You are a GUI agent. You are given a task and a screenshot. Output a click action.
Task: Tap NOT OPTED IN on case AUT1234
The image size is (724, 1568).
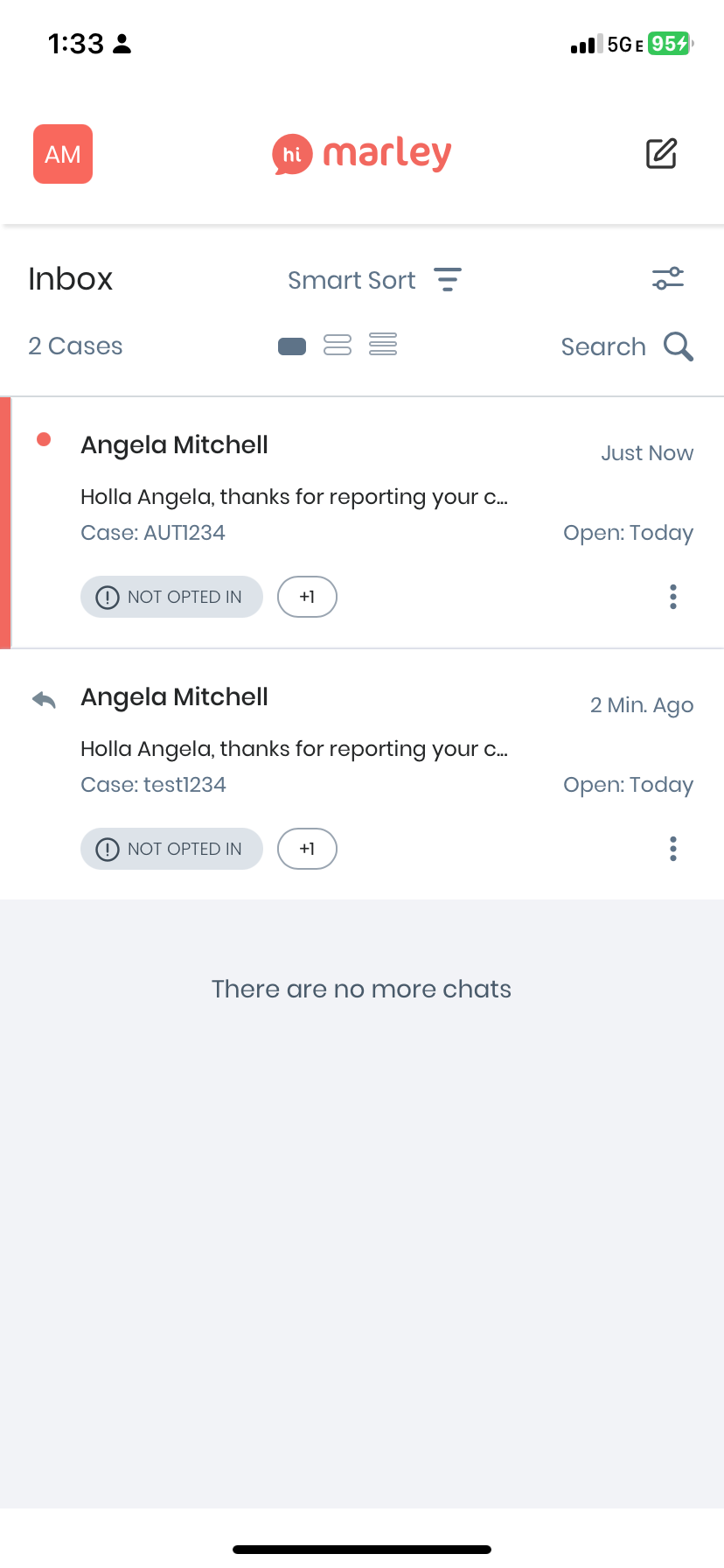click(171, 597)
